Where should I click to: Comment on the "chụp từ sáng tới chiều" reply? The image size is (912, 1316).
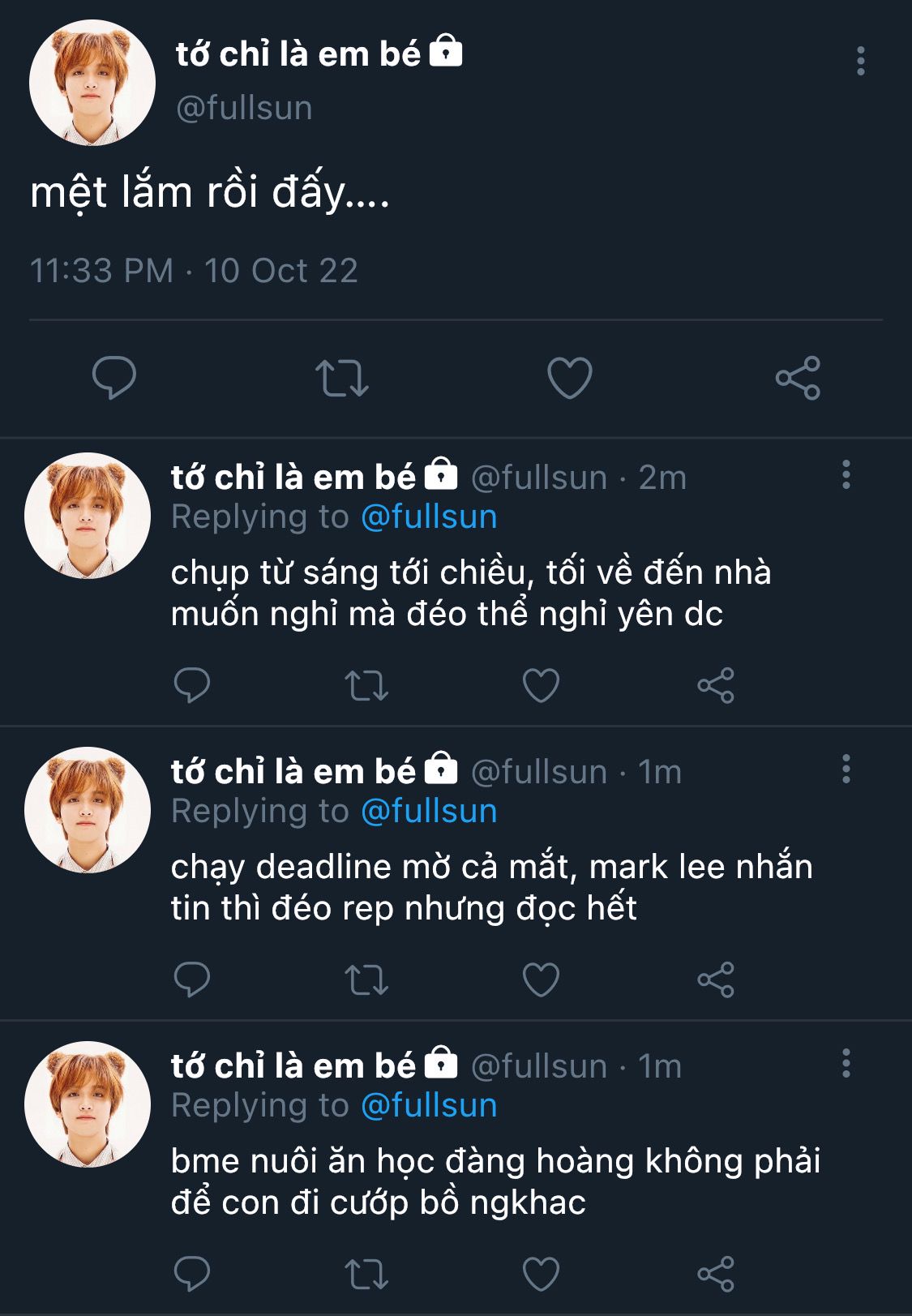[x=192, y=686]
